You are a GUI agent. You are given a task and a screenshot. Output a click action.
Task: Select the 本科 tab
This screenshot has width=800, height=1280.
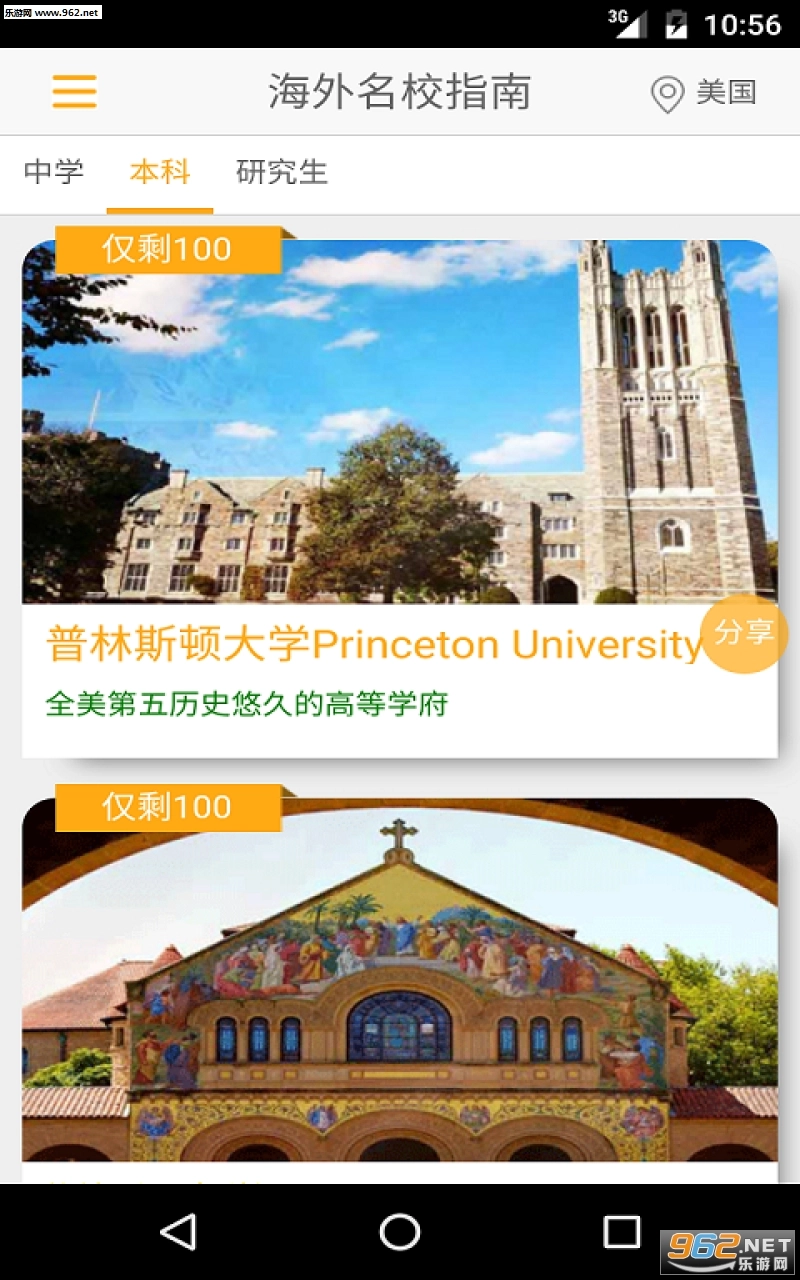click(159, 173)
